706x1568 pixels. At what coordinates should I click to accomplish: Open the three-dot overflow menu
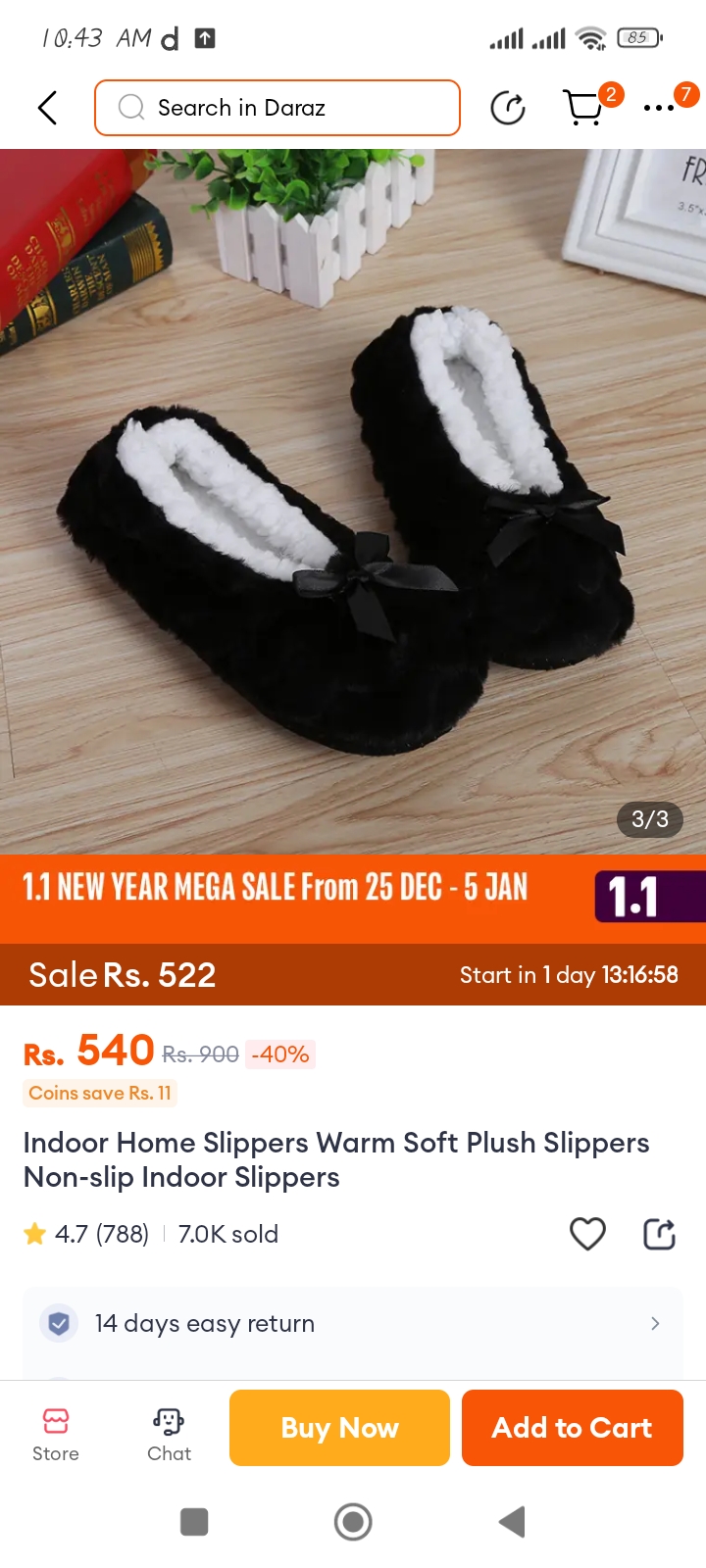[x=659, y=108]
